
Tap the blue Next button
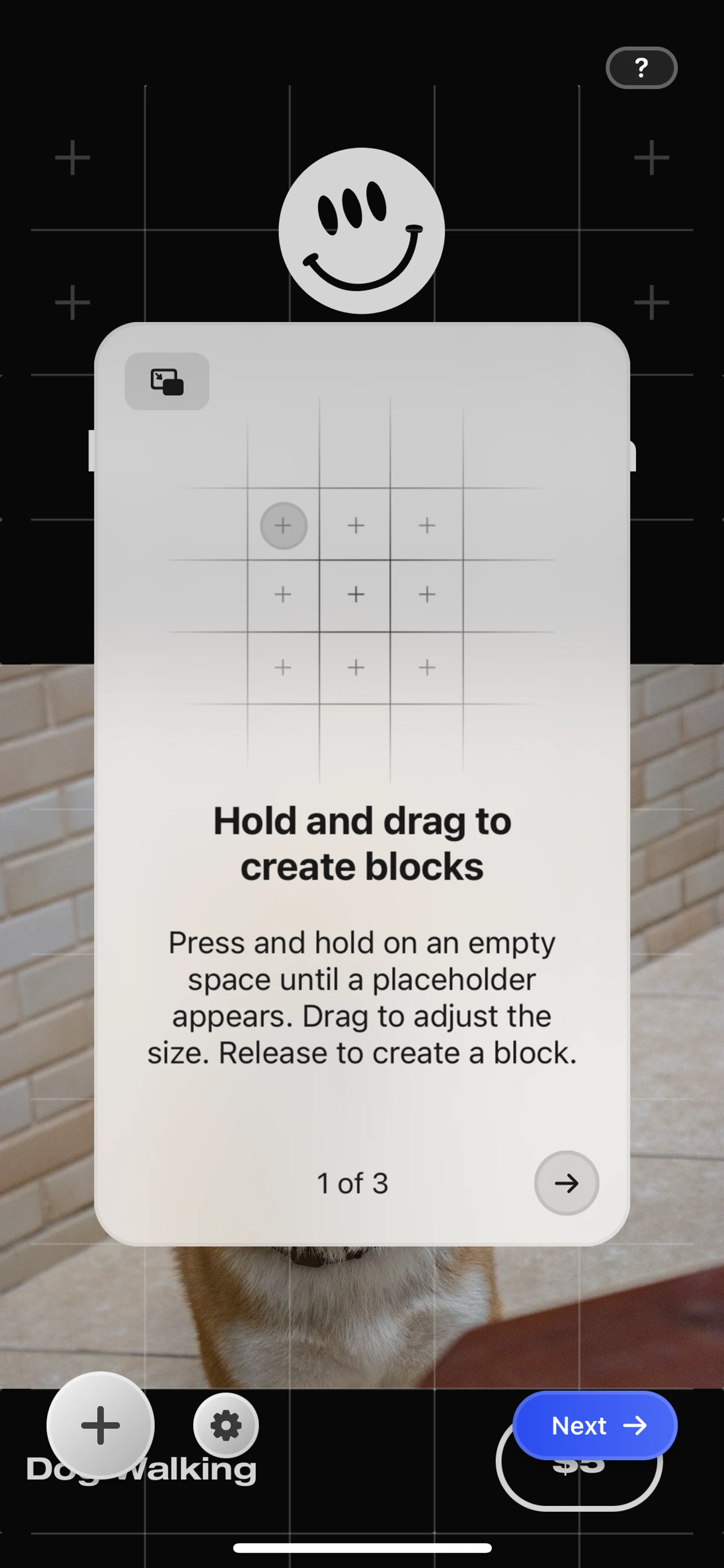(x=594, y=1425)
